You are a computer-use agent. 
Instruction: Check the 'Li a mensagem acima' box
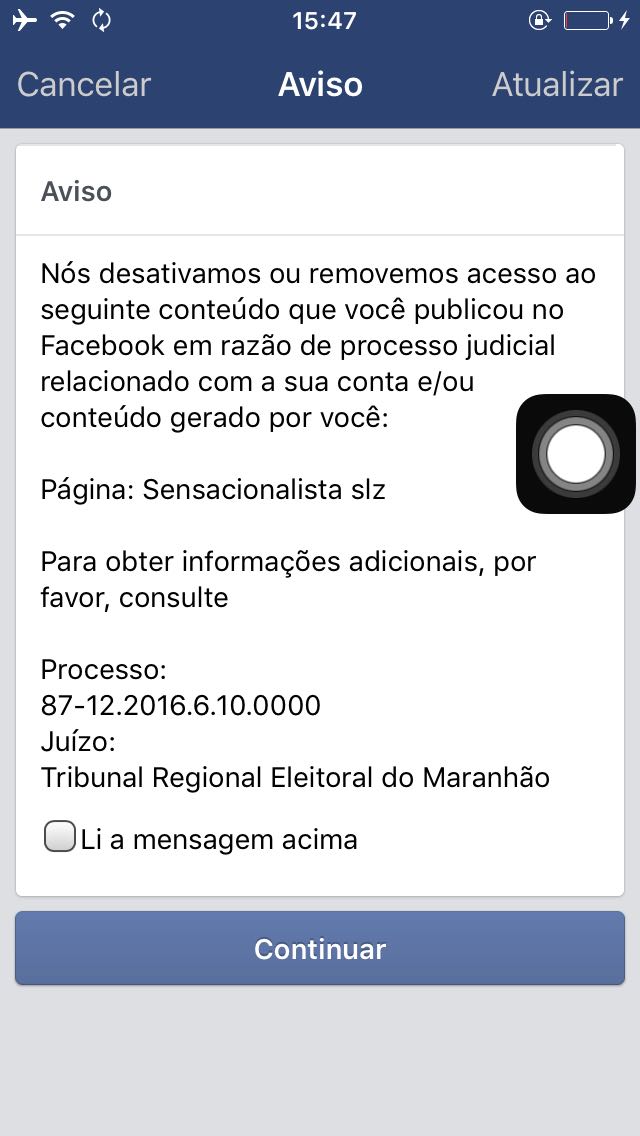pos(60,837)
